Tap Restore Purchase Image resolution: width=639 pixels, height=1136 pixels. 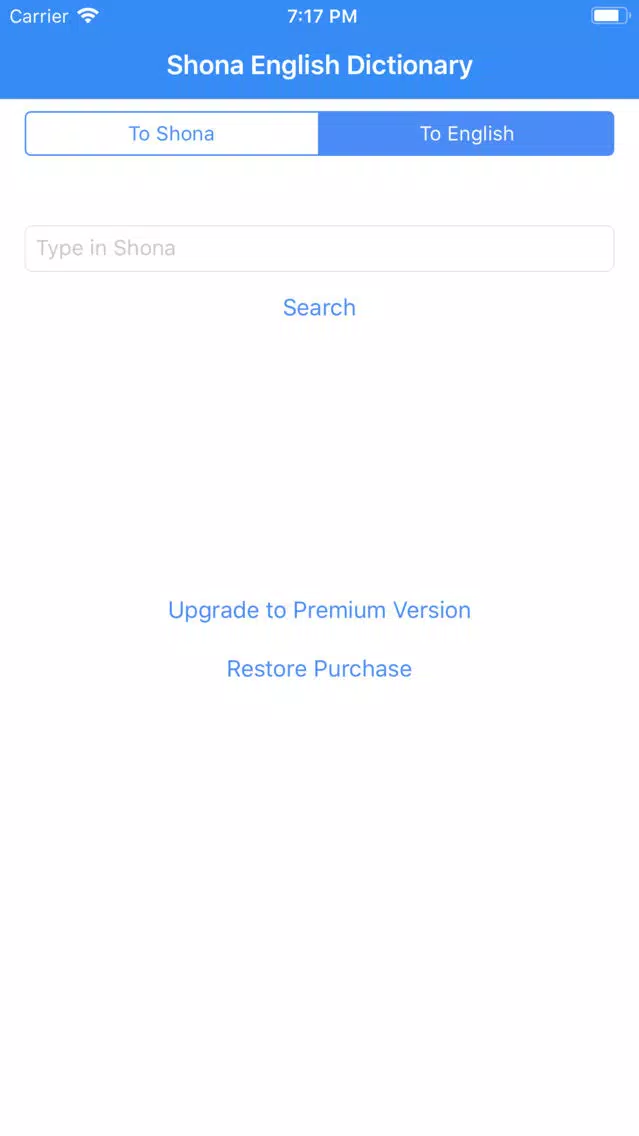pos(320,669)
